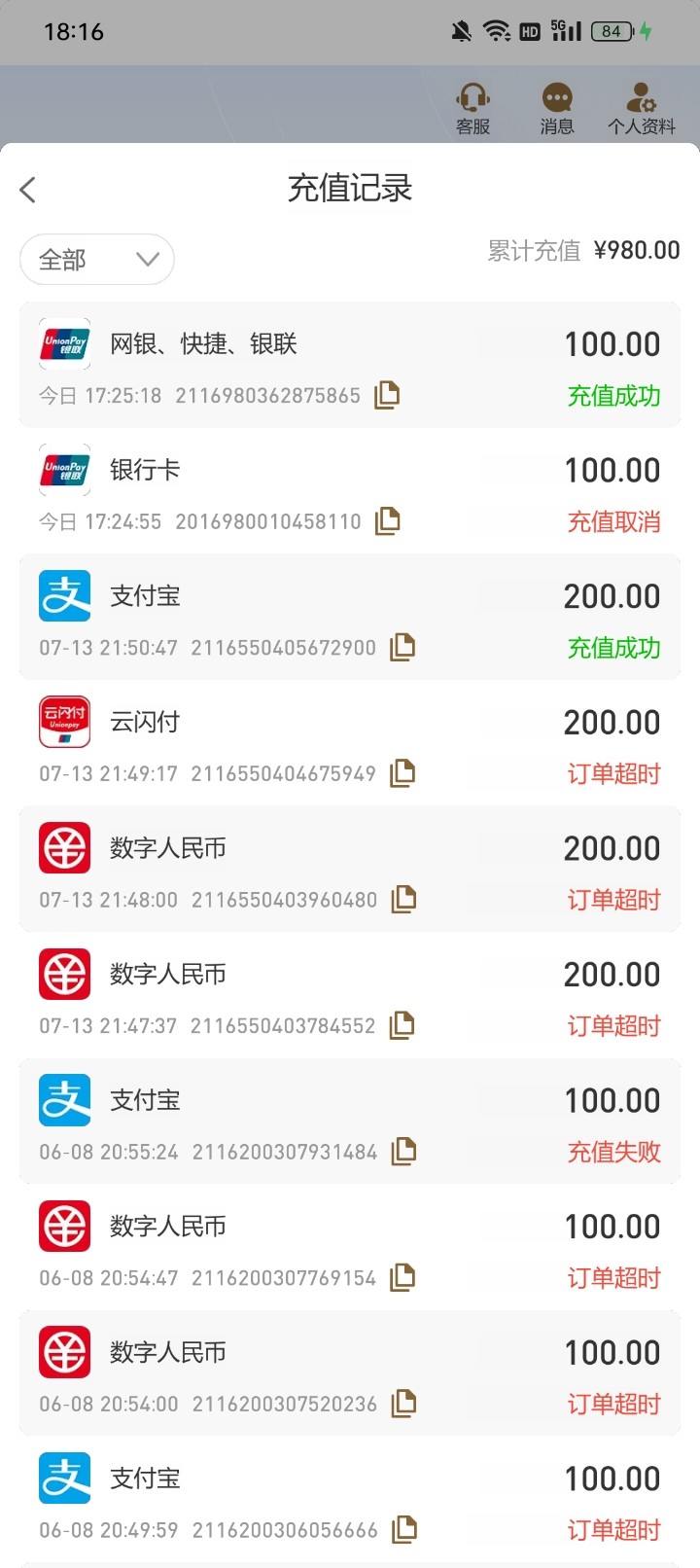Viewport: 700px width, 1568px height.
Task: Copy order number 2116200306056666
Action: click(403, 1530)
